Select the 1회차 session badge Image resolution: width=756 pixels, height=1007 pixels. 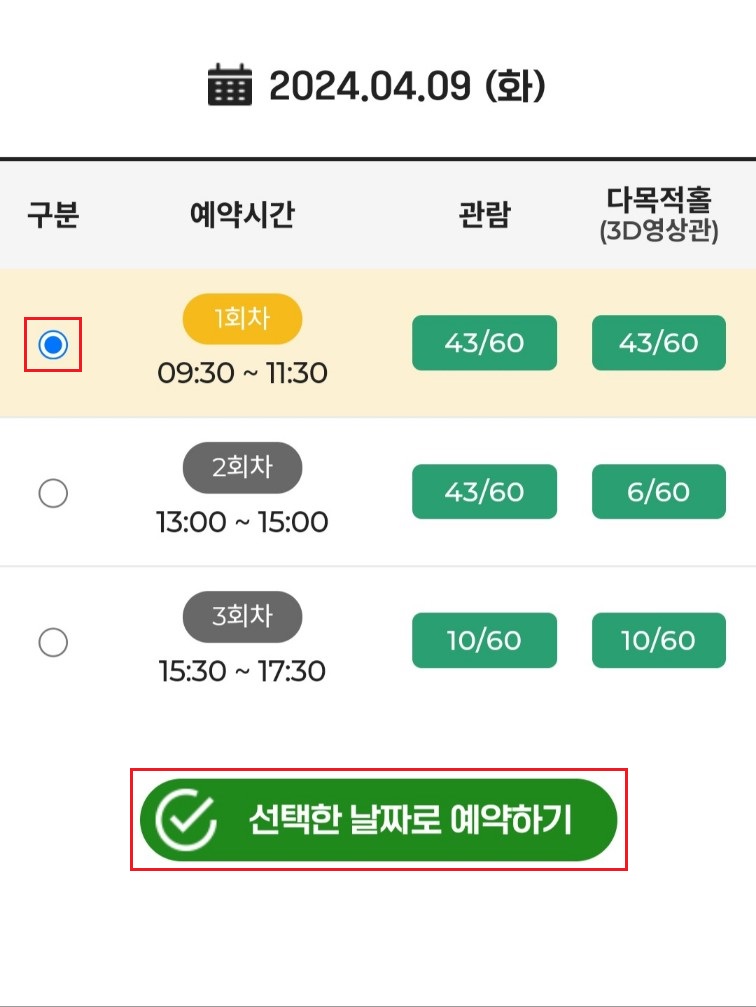[x=241, y=318]
